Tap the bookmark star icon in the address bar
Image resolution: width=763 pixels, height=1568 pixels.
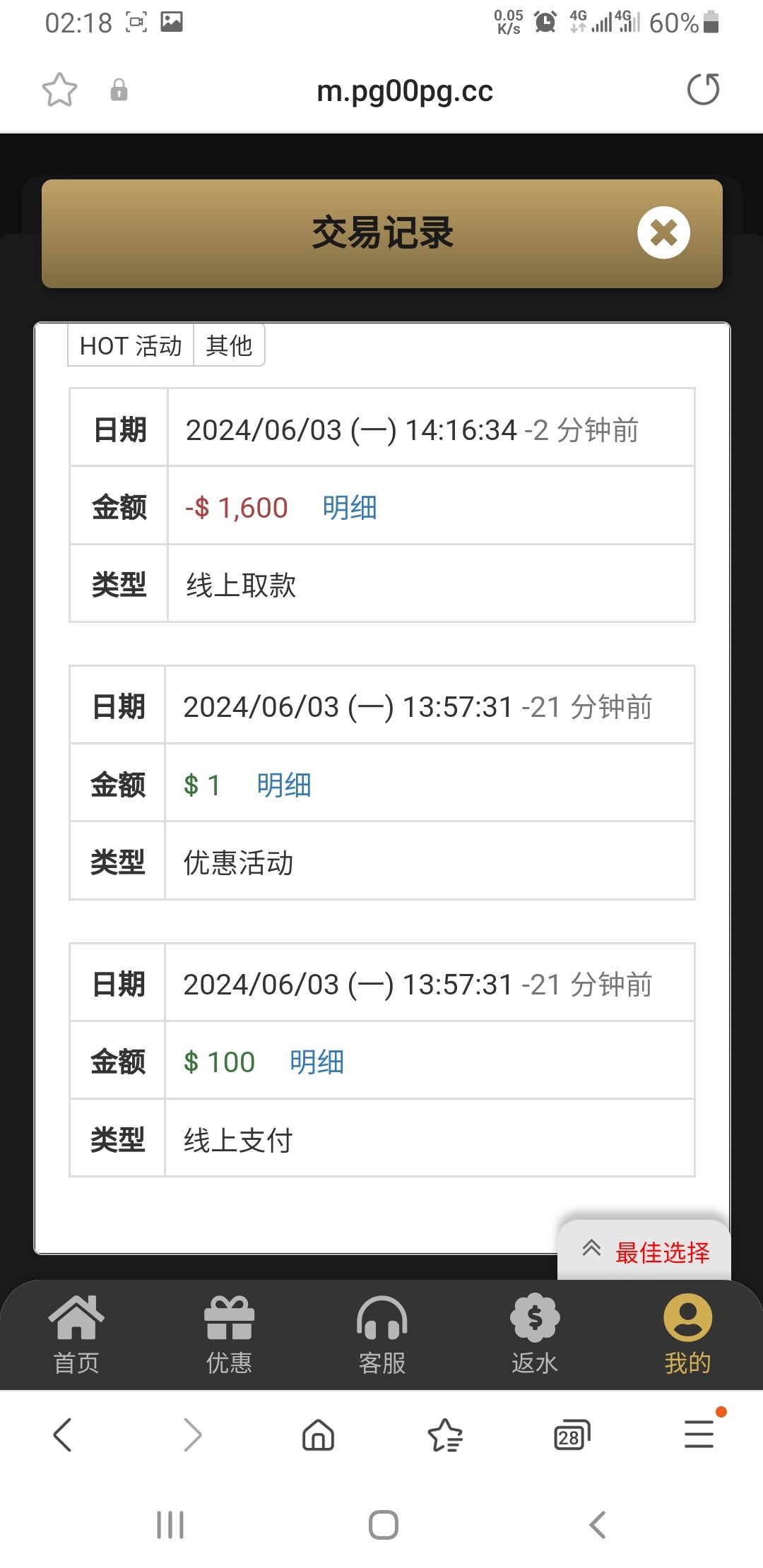(x=60, y=90)
